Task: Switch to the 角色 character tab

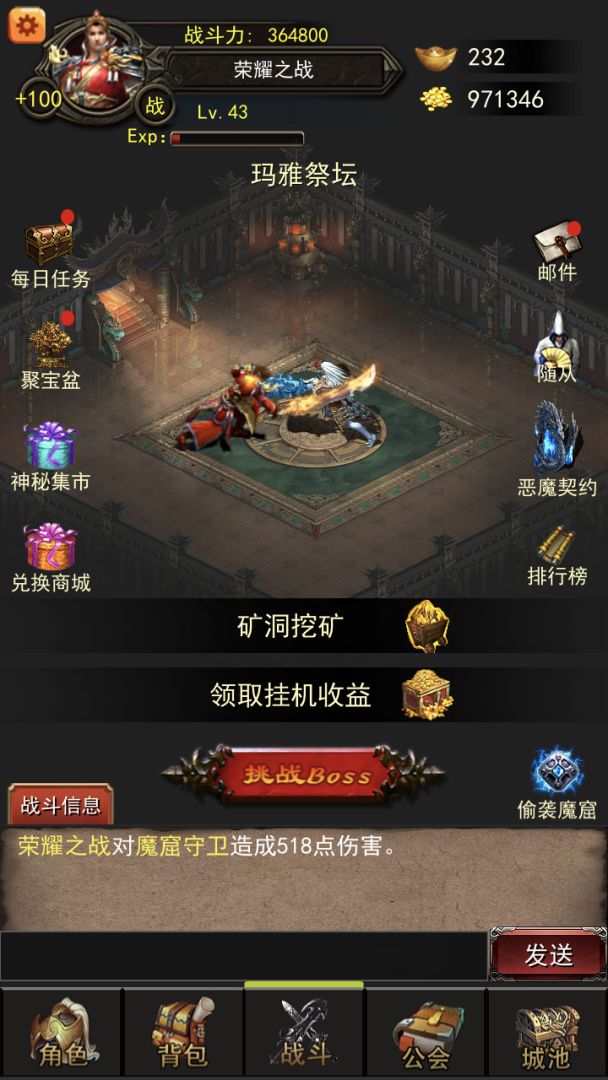Action: point(61,1035)
